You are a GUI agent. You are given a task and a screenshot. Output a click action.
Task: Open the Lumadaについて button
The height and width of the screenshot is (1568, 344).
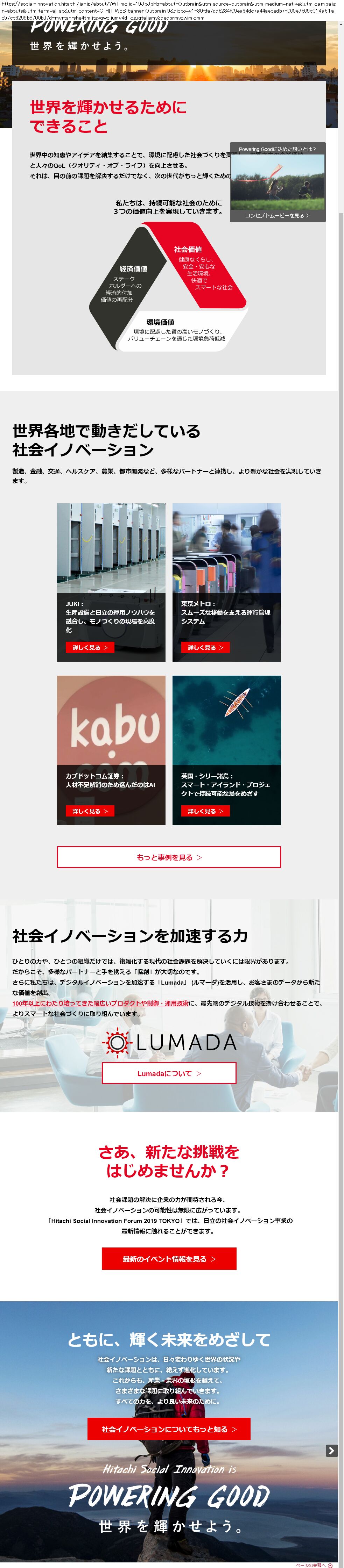pos(168,1073)
